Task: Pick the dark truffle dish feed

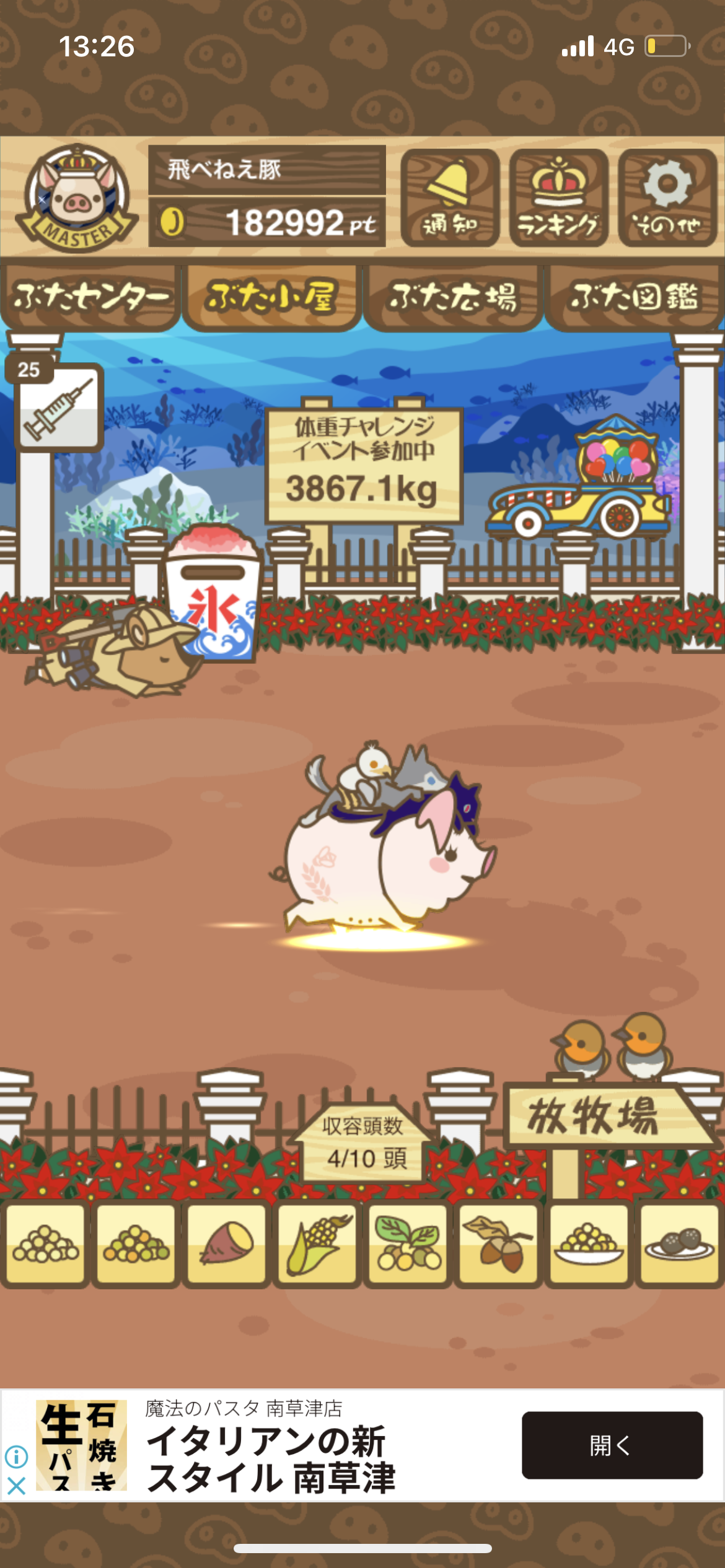Action: pos(679,1242)
